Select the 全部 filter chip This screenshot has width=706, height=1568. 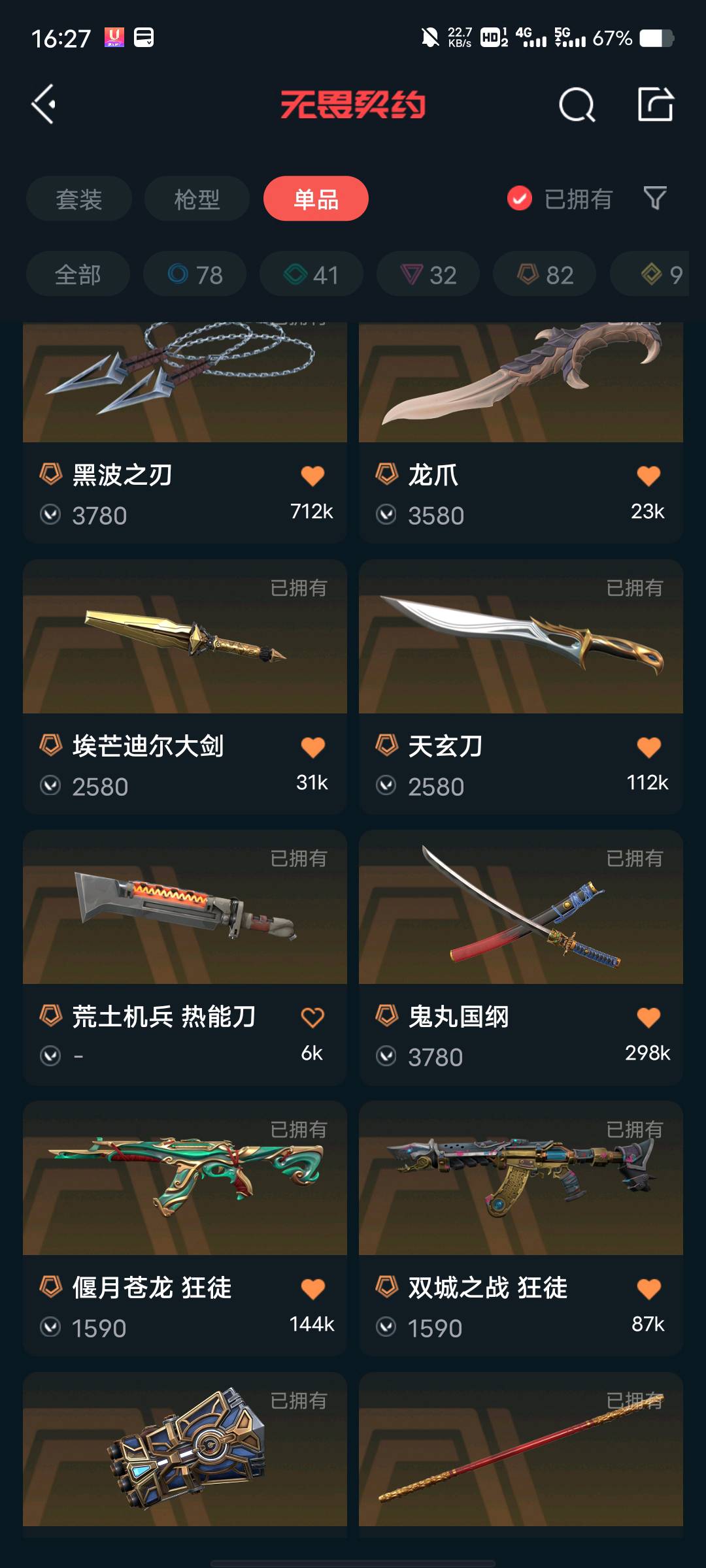(78, 274)
